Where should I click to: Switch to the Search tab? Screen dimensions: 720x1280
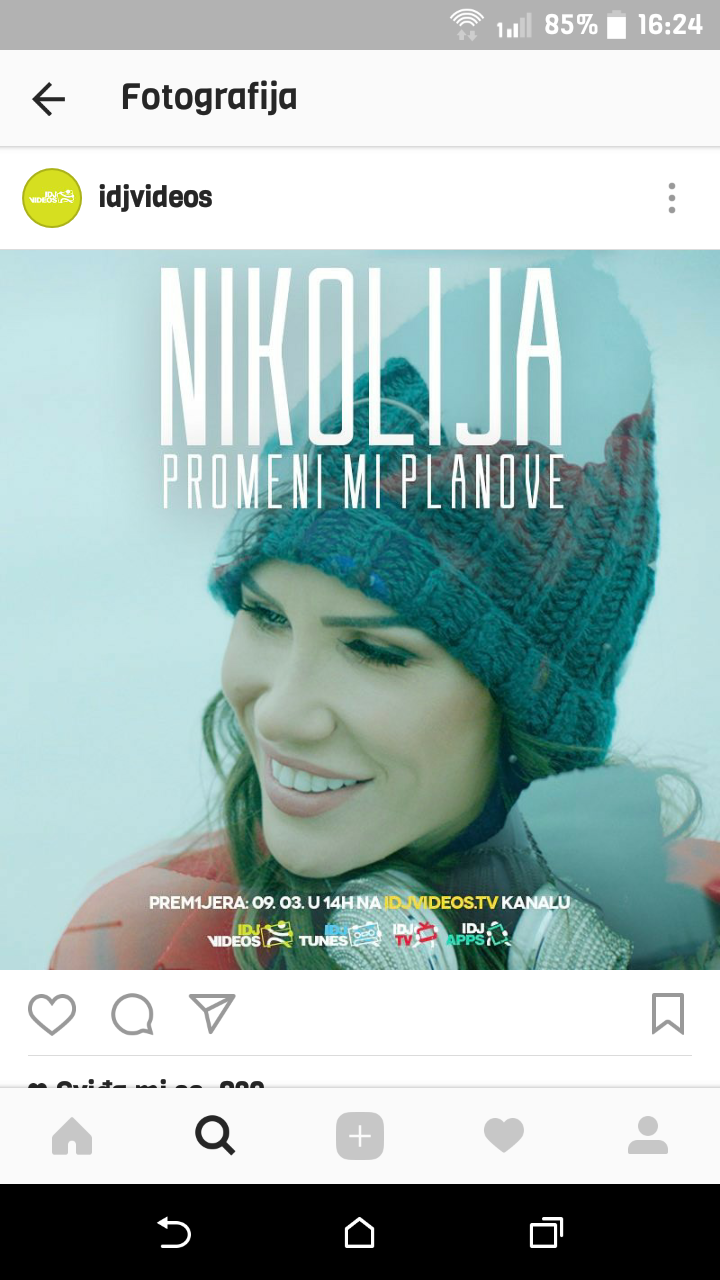click(215, 1136)
